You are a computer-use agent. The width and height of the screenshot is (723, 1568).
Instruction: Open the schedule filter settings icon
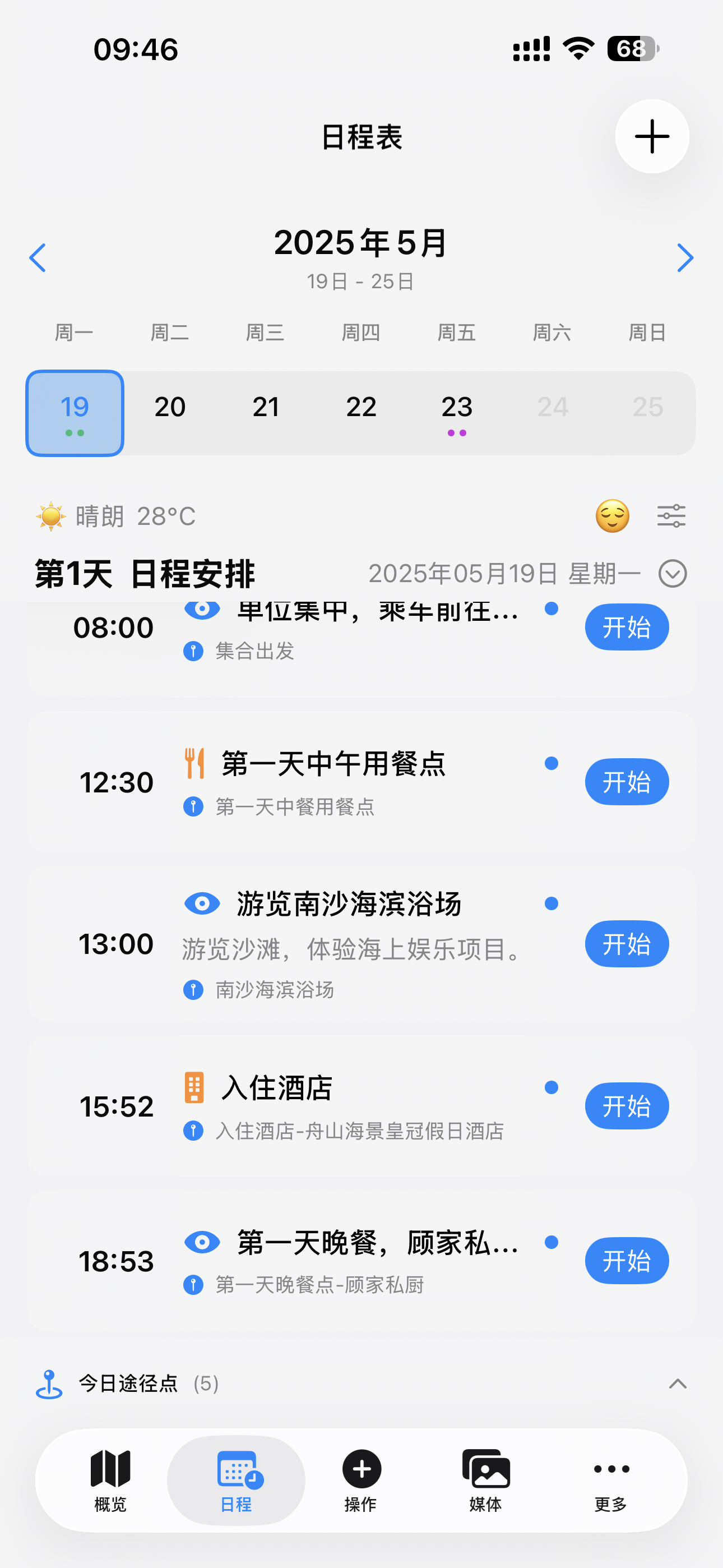[671, 516]
